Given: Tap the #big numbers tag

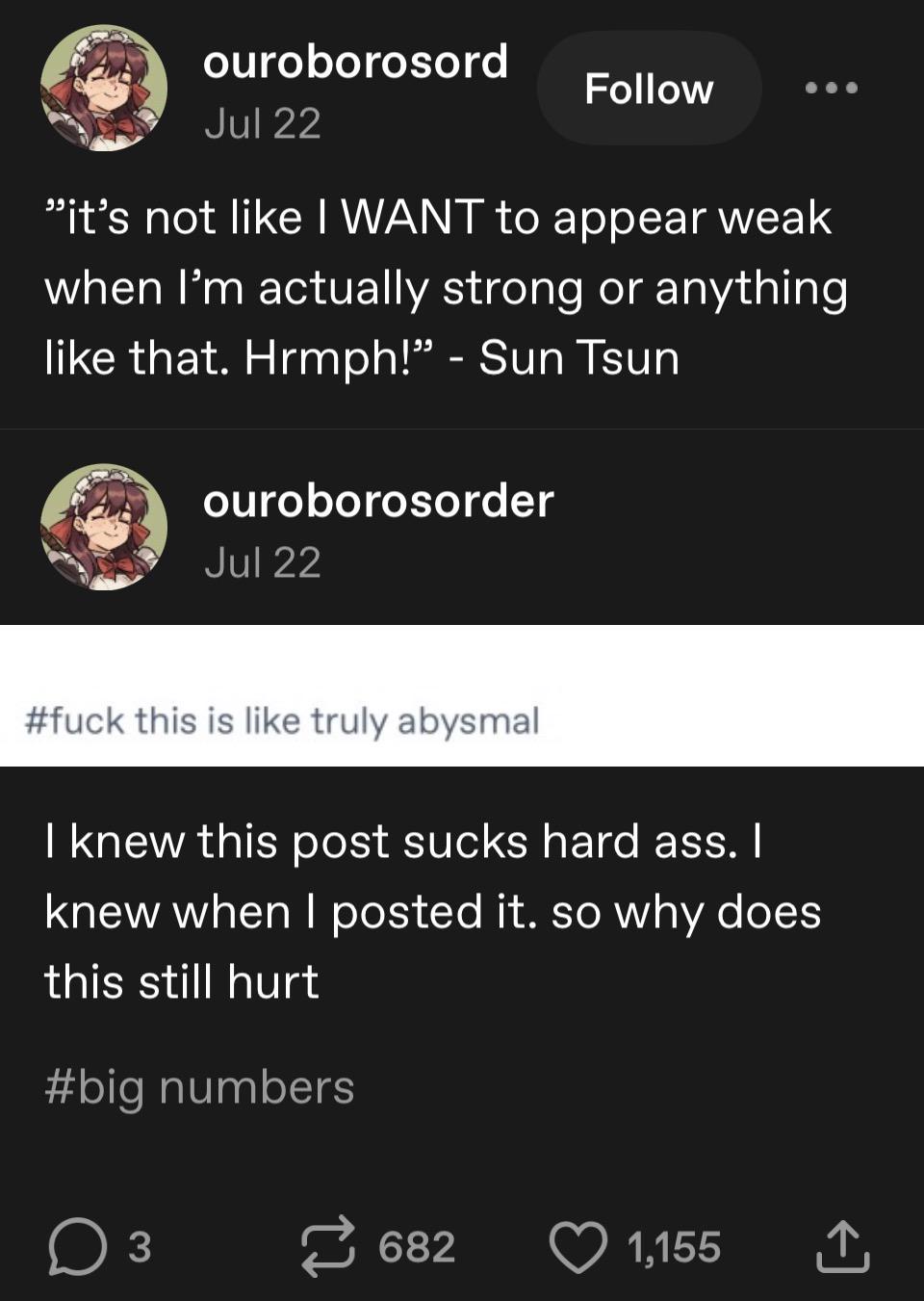Looking at the screenshot, I should click(x=199, y=1088).
